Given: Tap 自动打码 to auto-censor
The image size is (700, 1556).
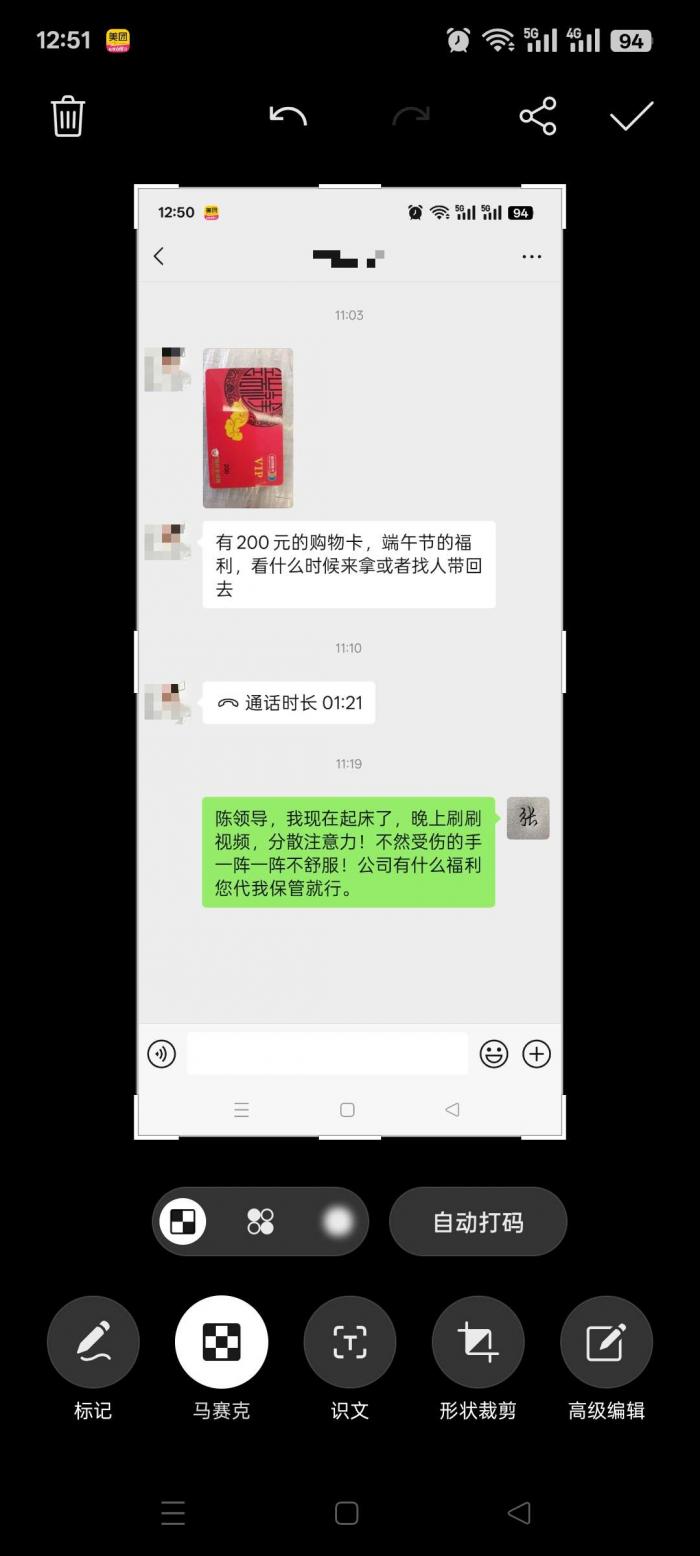Looking at the screenshot, I should (478, 1222).
